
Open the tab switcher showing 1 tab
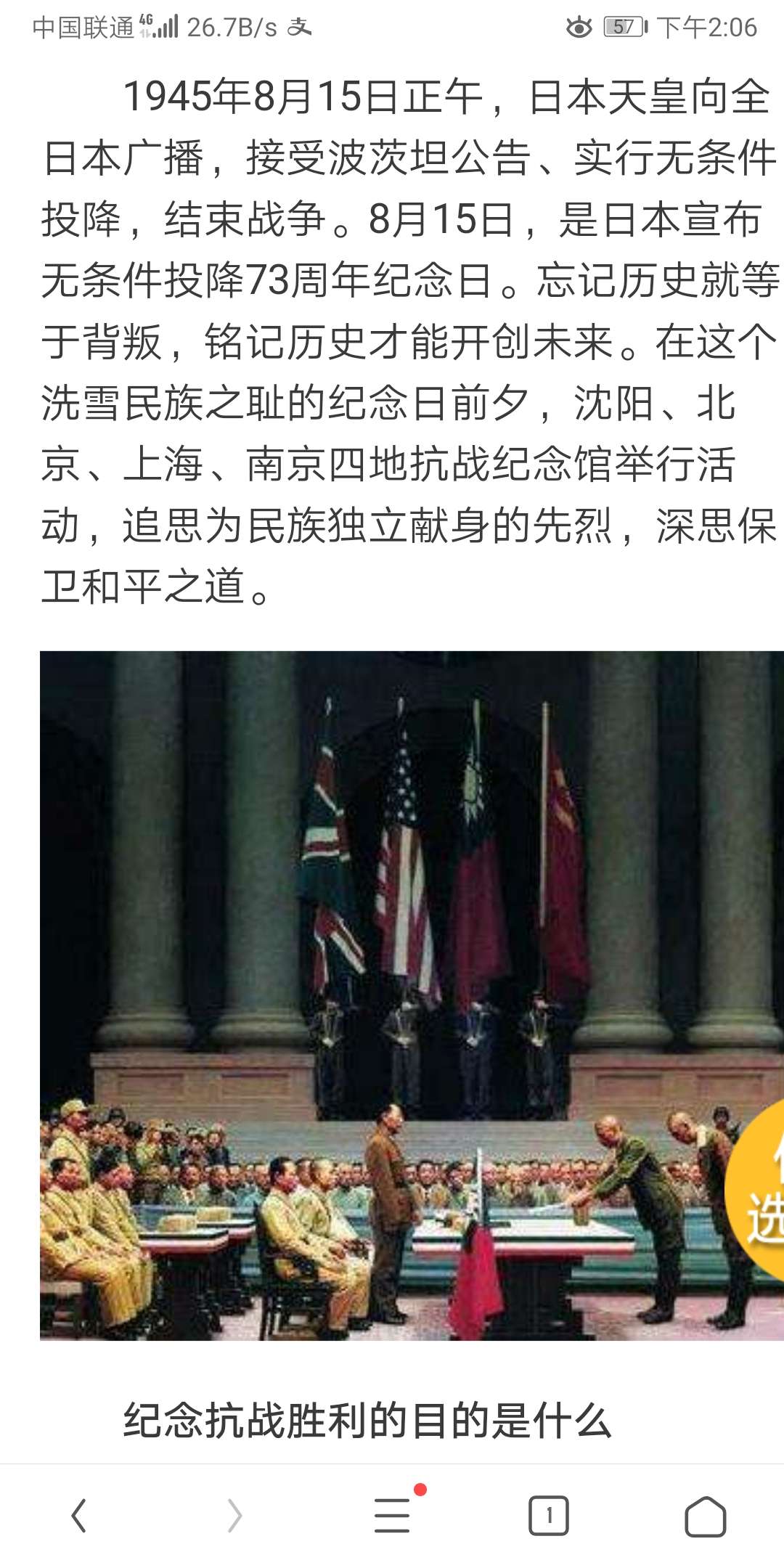[x=548, y=1516]
